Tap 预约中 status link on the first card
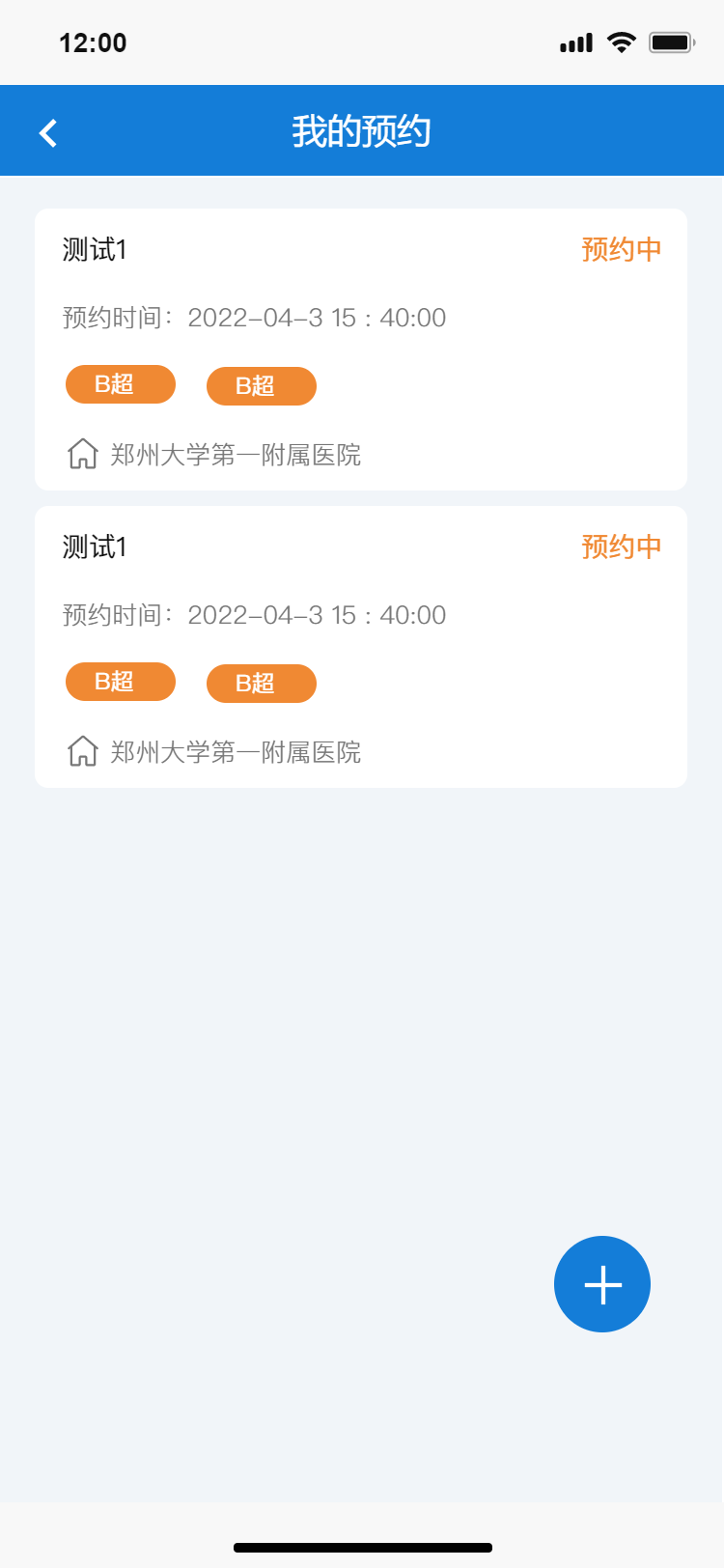This screenshot has width=724, height=1568. (x=621, y=249)
